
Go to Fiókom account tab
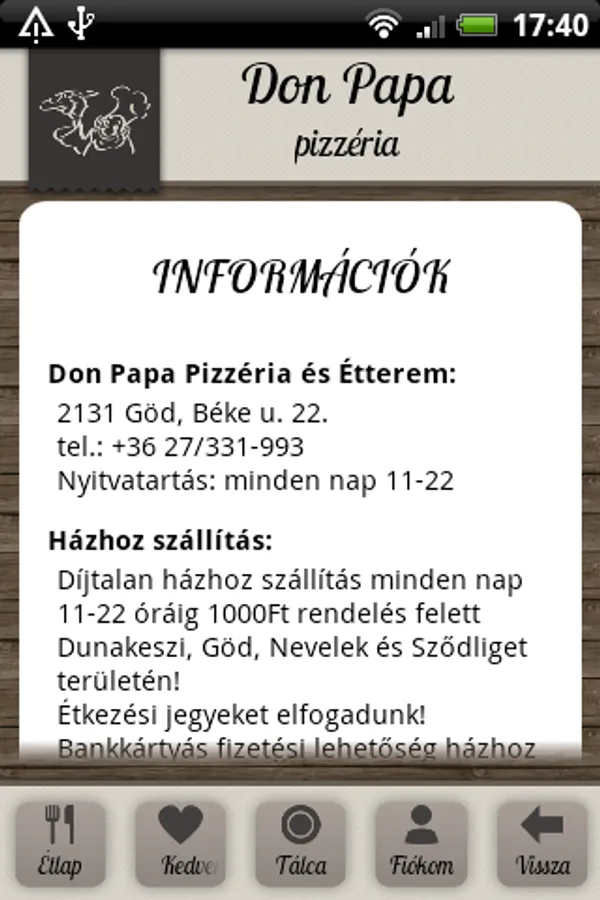[421, 843]
